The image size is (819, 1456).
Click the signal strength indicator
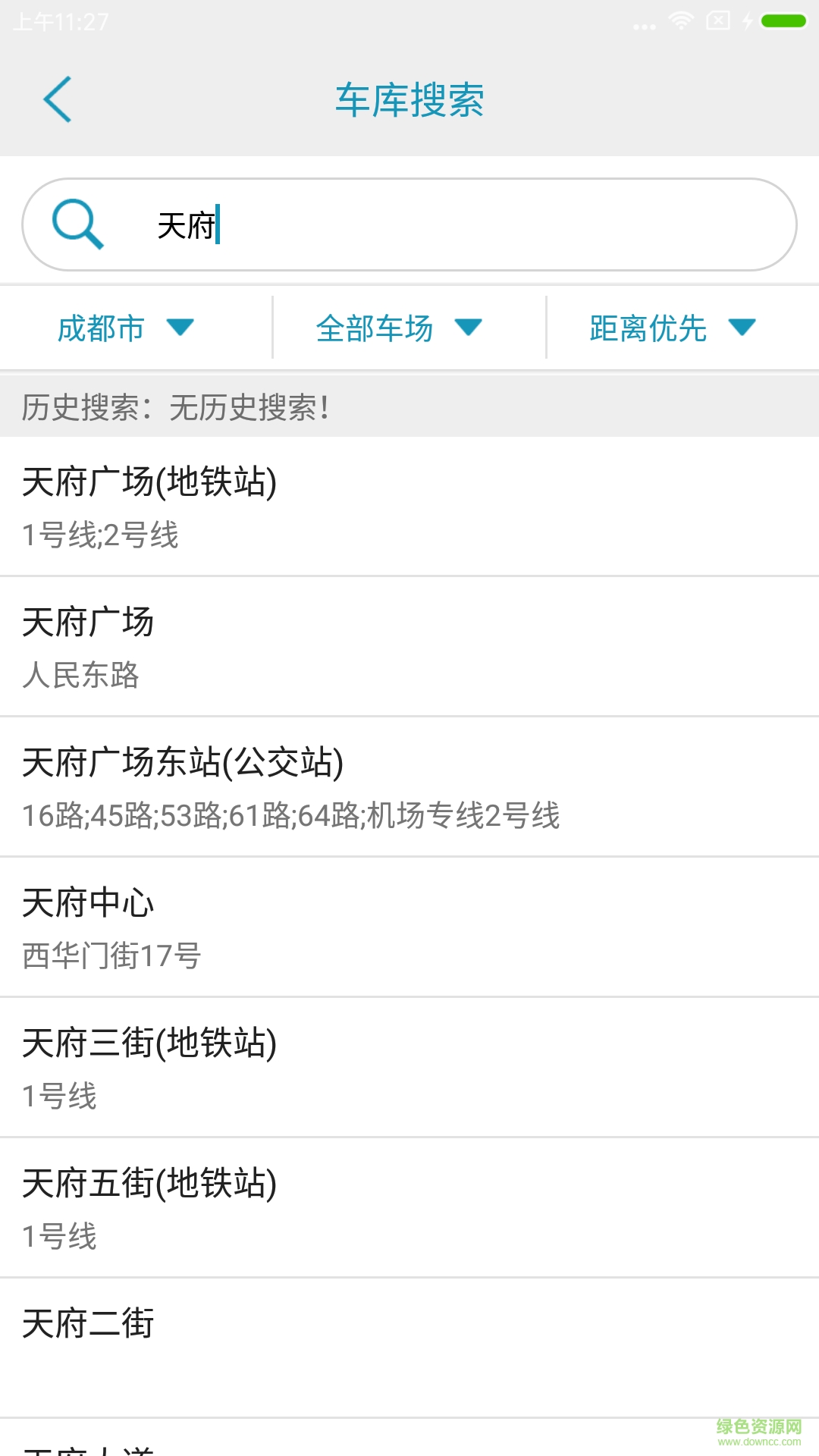point(643,25)
